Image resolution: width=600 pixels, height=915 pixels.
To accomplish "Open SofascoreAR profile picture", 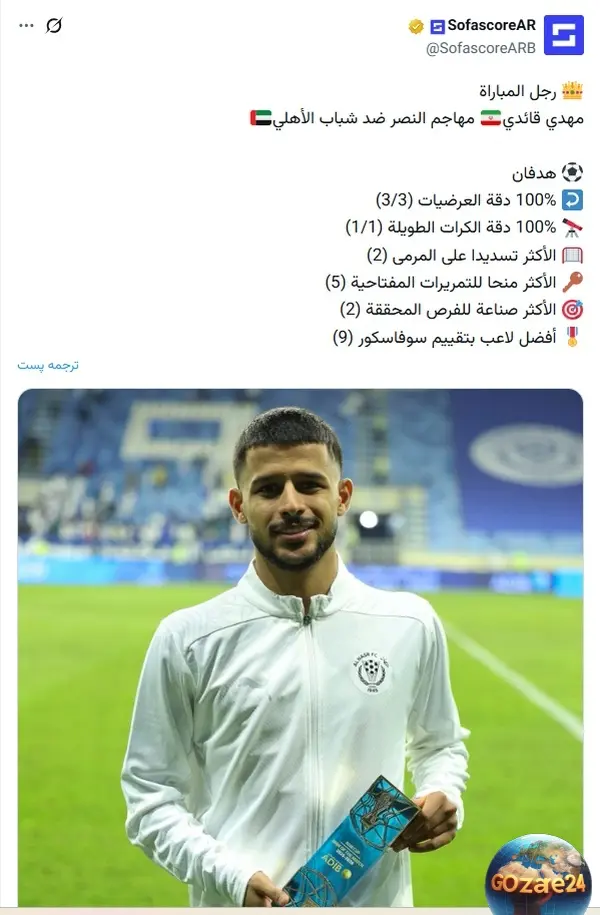I will (563, 36).
